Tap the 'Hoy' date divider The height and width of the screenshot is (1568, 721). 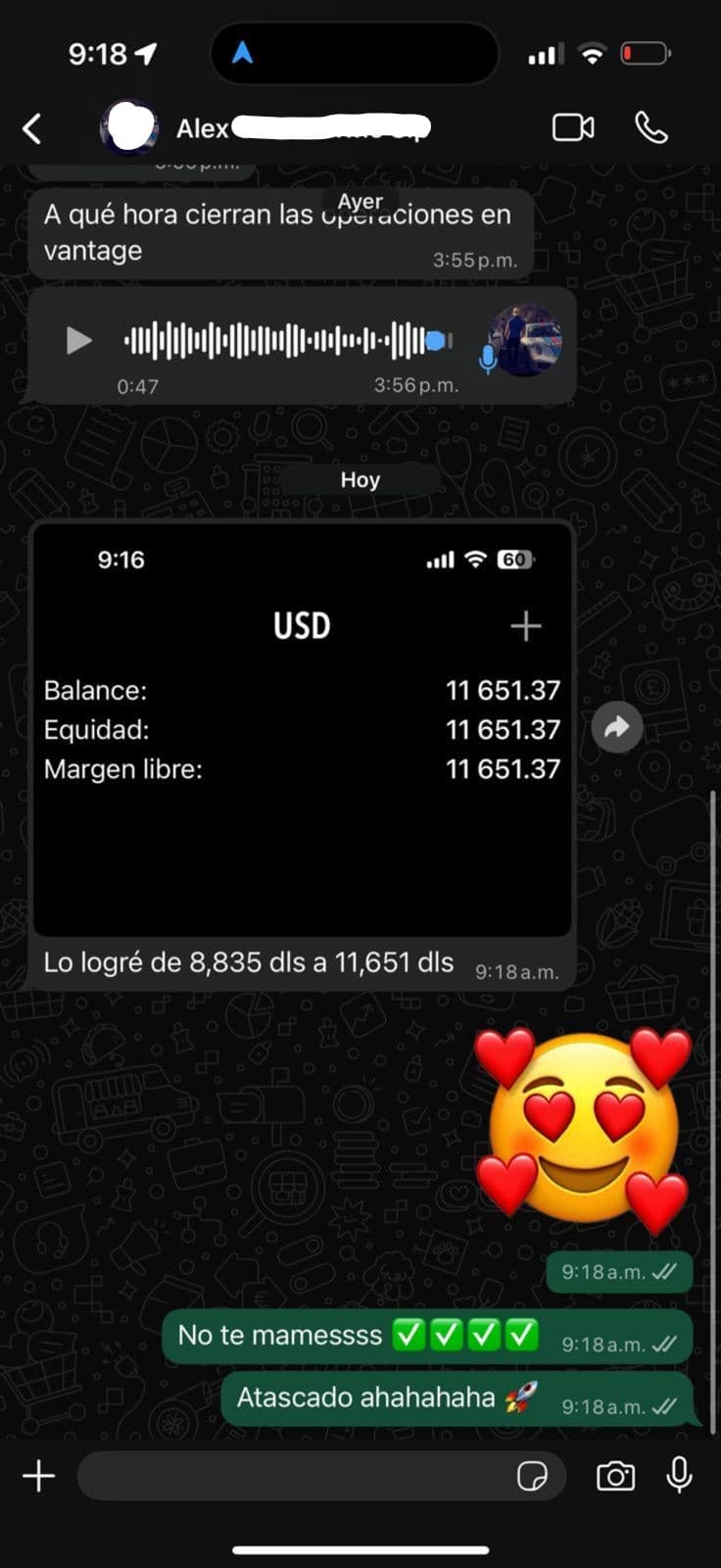click(x=360, y=479)
